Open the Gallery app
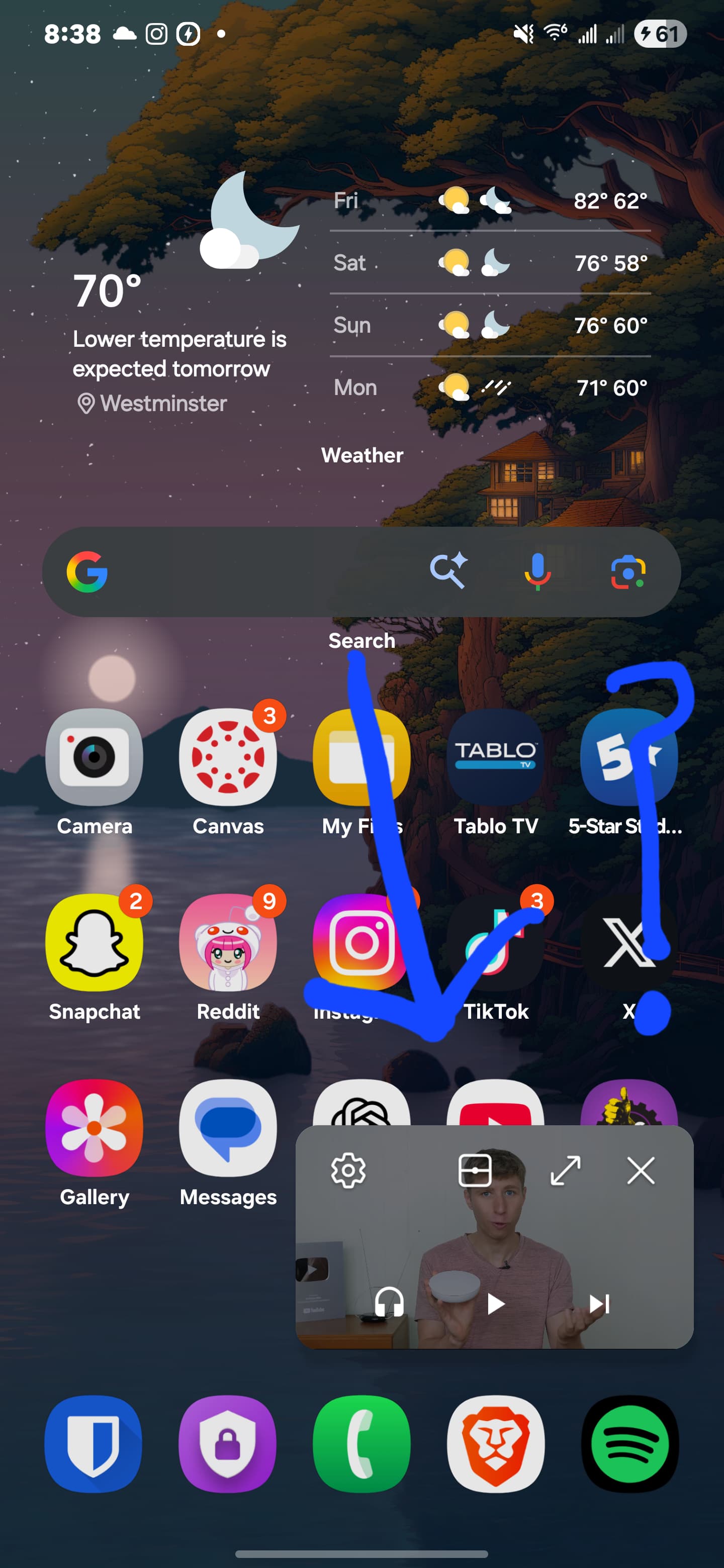The height and width of the screenshot is (1568, 724). point(95,1128)
